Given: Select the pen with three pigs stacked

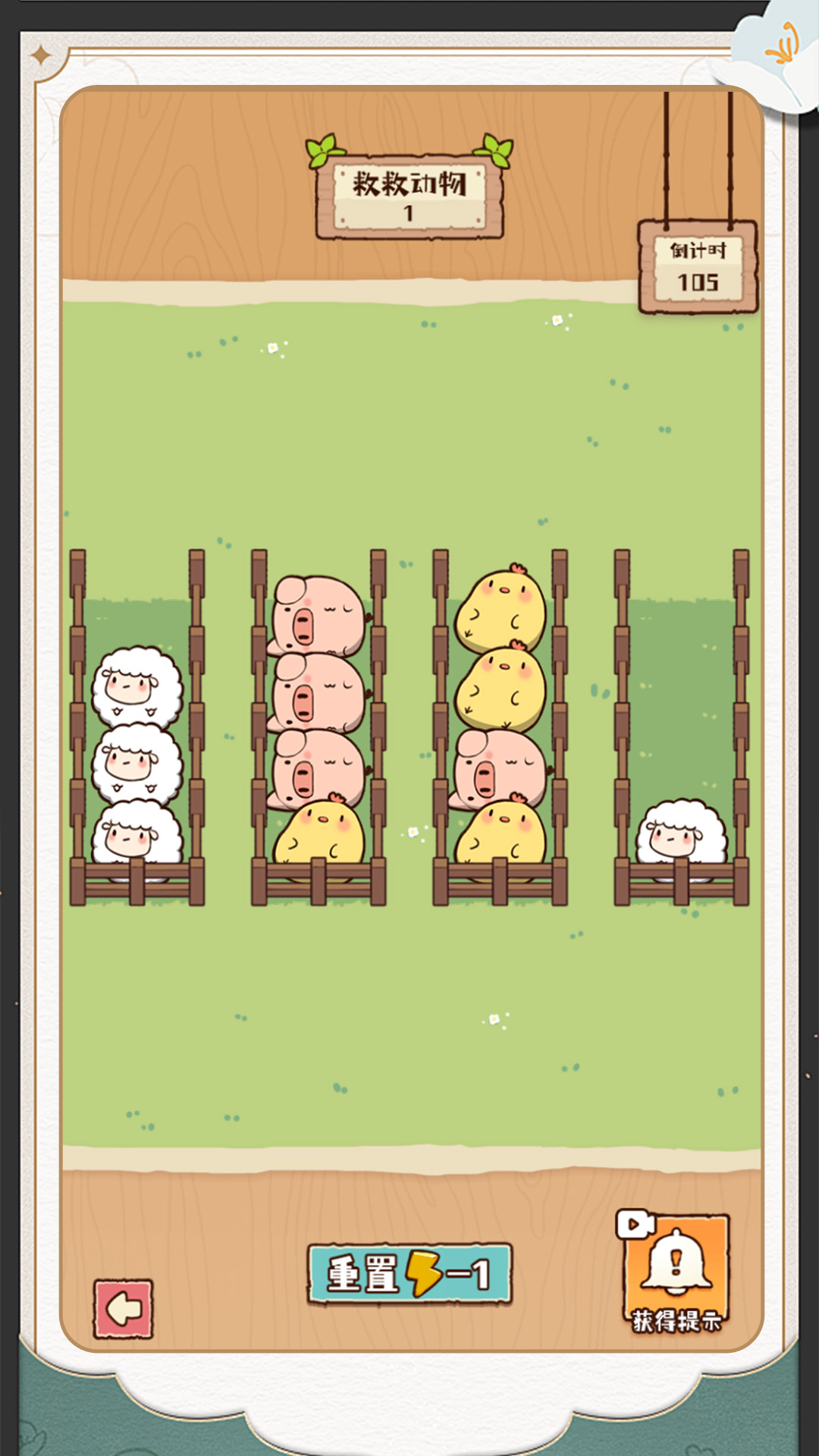Looking at the screenshot, I should pos(318,728).
